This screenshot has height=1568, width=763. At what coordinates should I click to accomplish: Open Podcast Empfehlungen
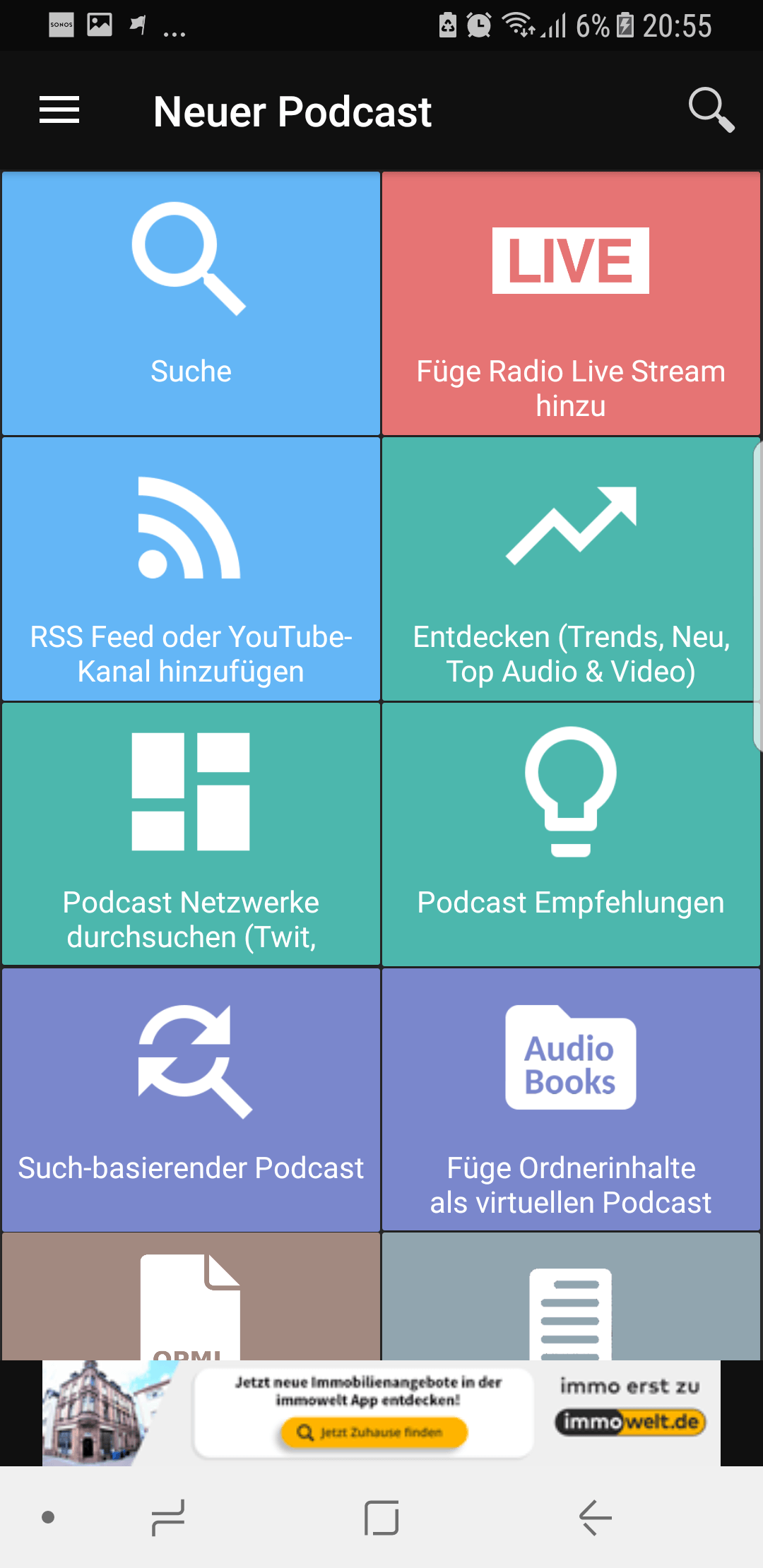[571, 834]
